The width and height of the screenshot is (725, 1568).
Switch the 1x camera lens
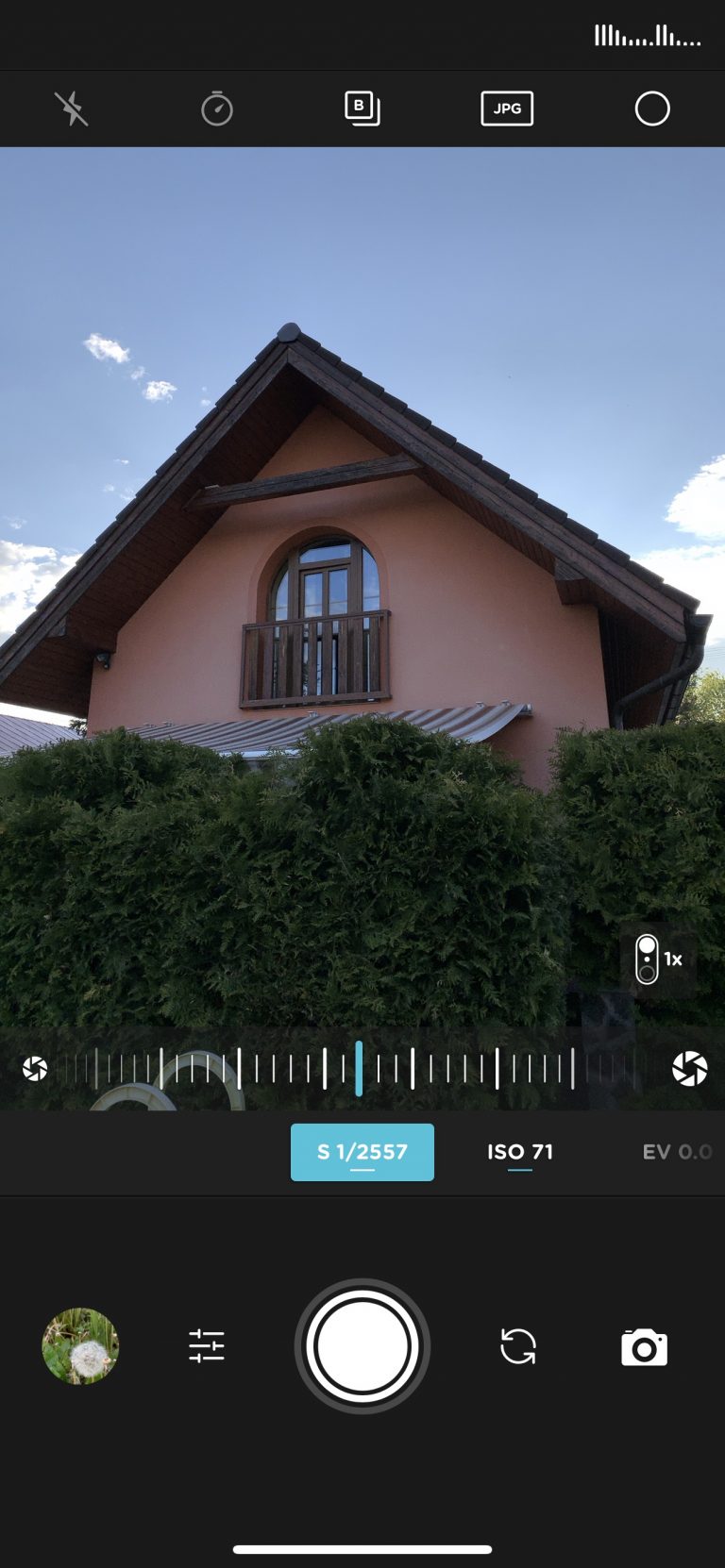[659, 959]
